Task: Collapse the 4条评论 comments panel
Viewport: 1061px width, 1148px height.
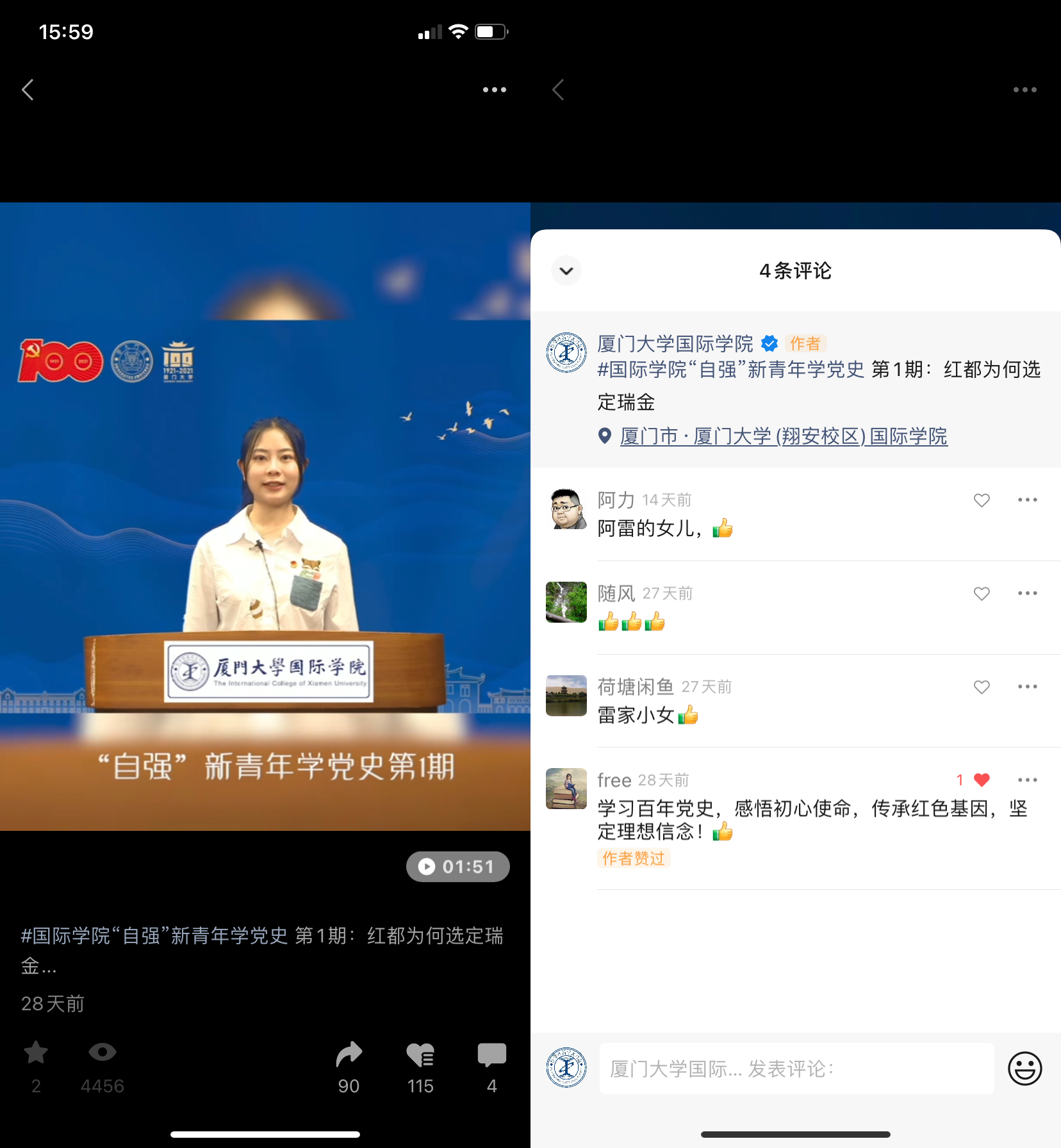Action: pos(566,271)
